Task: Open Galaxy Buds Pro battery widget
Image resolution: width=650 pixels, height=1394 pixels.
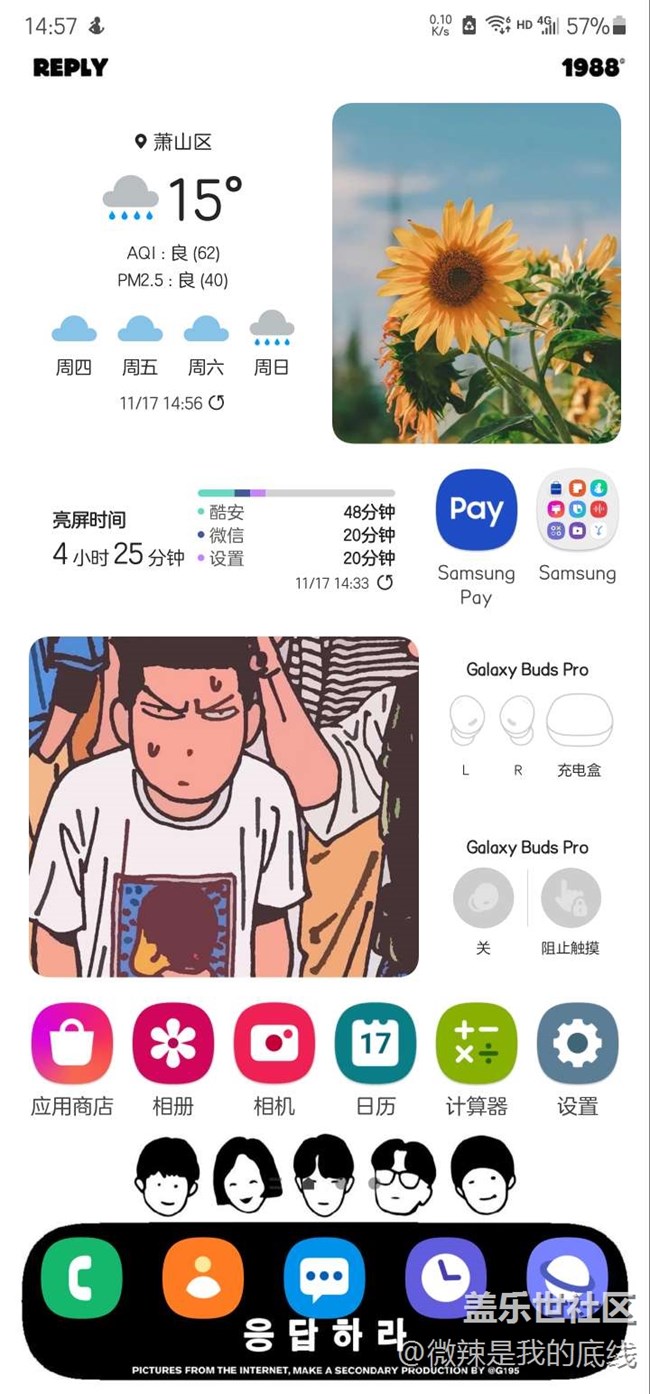Action: pos(527,720)
